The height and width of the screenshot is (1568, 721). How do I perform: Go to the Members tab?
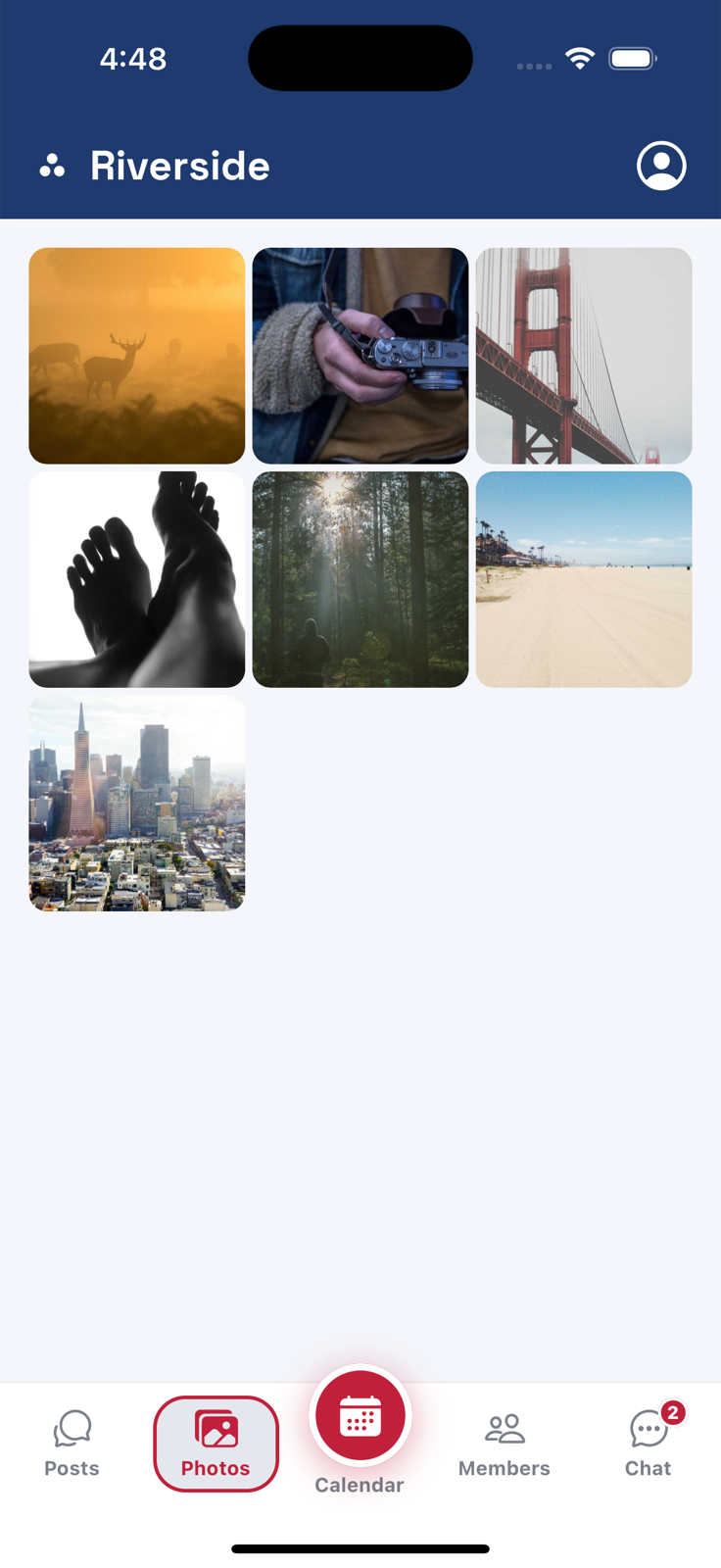click(x=505, y=1444)
